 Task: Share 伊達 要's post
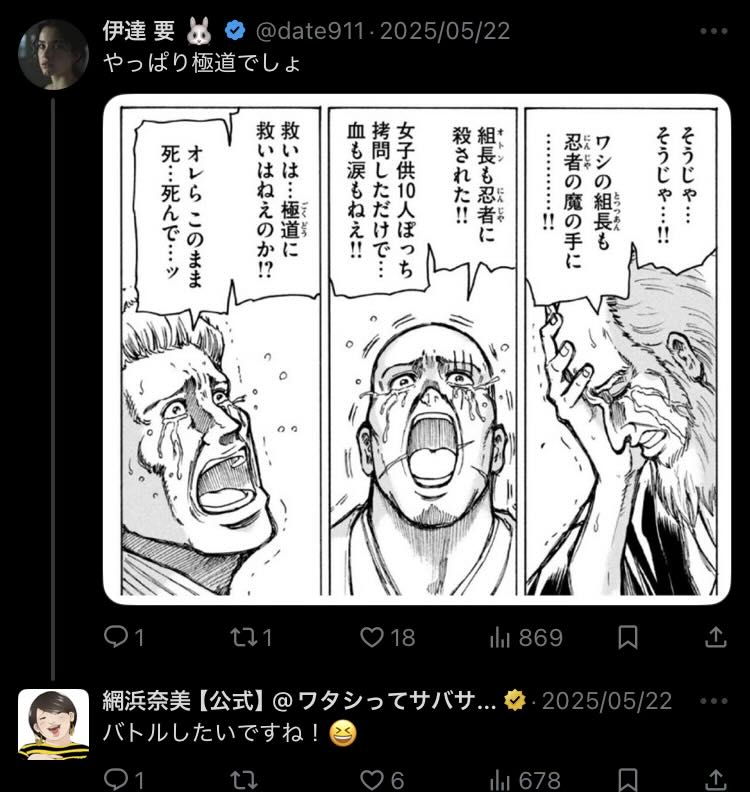click(716, 637)
